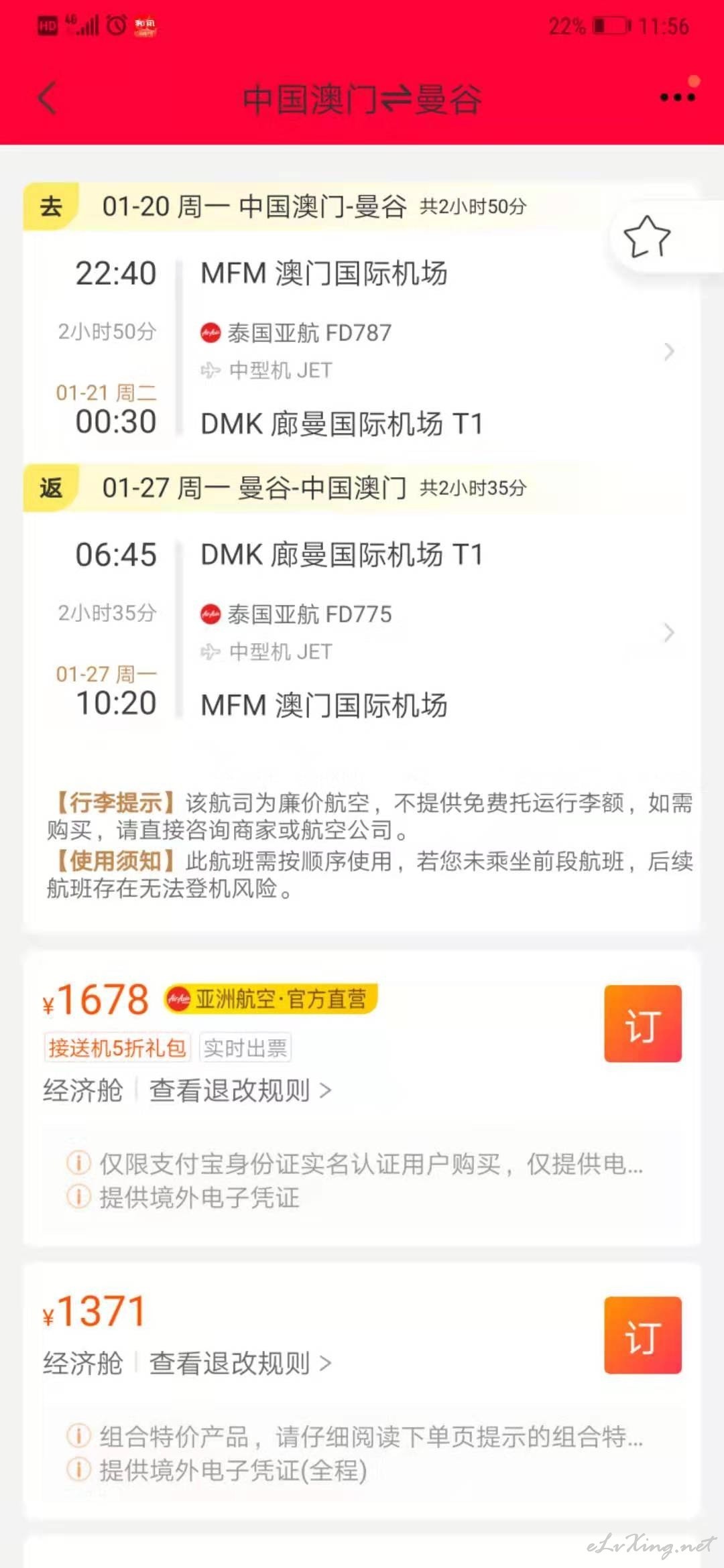Open the three-dot overflow menu
The width and height of the screenshot is (724, 1568).
tap(677, 97)
